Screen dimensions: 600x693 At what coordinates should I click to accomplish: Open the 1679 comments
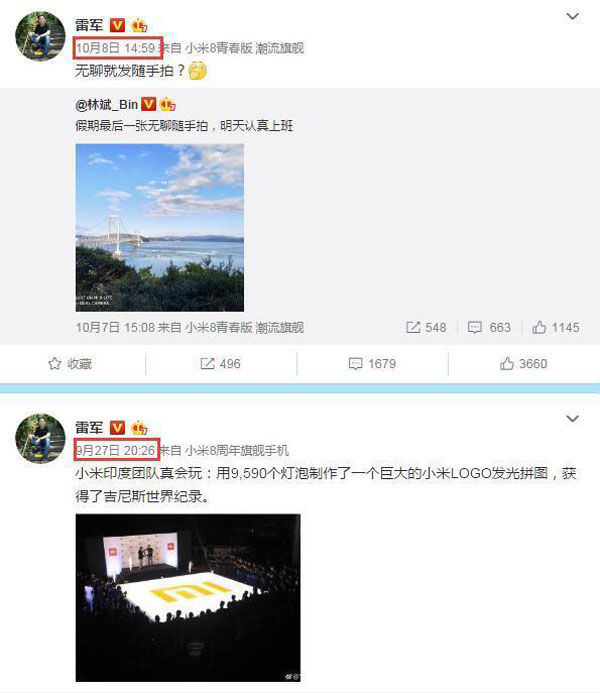tap(372, 364)
